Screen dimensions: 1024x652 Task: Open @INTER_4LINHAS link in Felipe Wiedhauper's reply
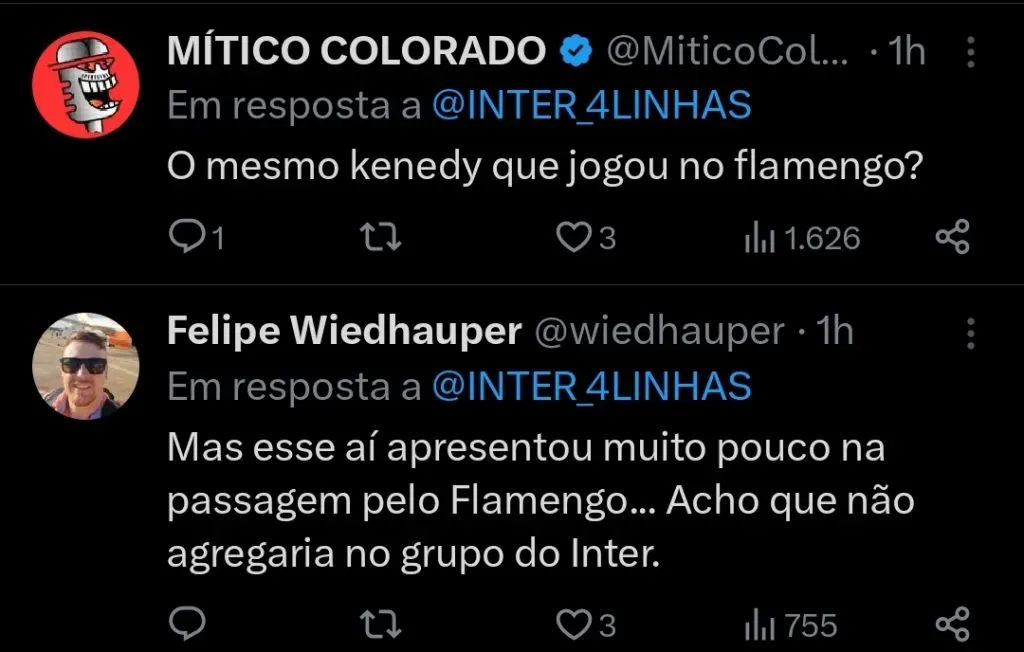[x=590, y=385]
